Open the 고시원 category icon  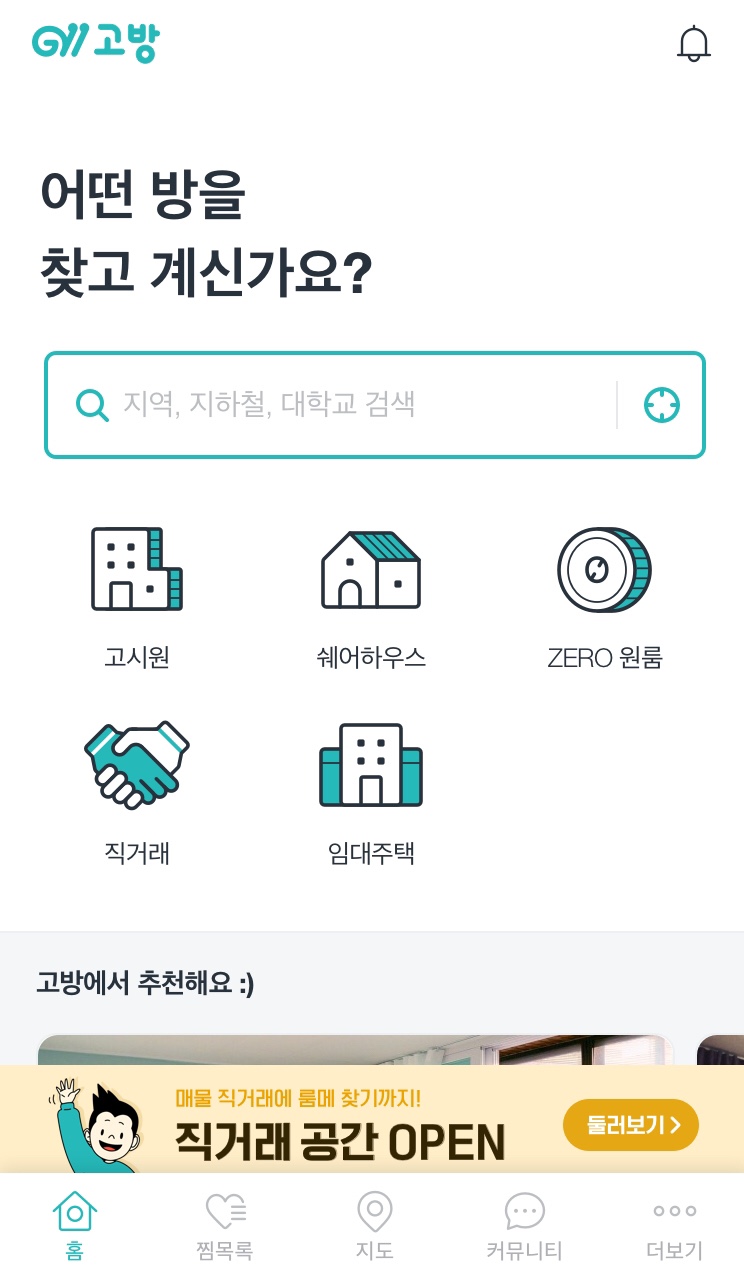pos(136,569)
